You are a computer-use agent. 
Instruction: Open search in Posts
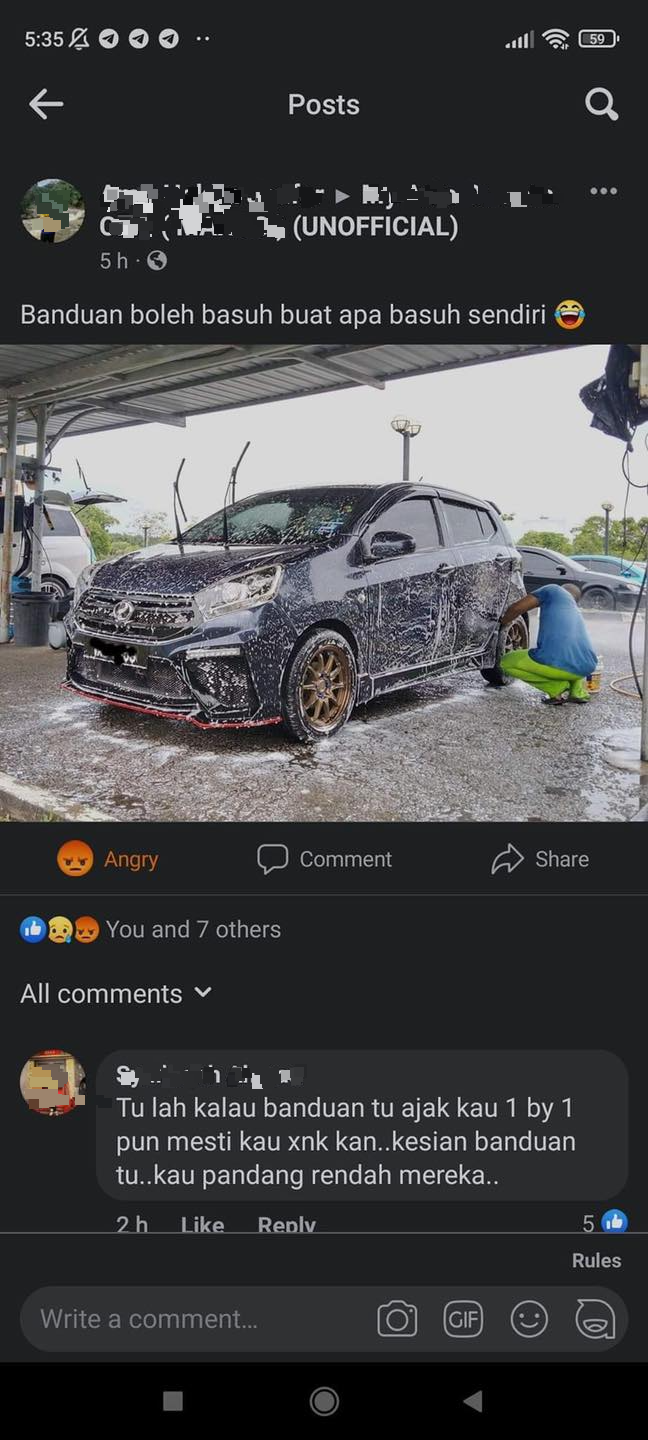coord(601,104)
